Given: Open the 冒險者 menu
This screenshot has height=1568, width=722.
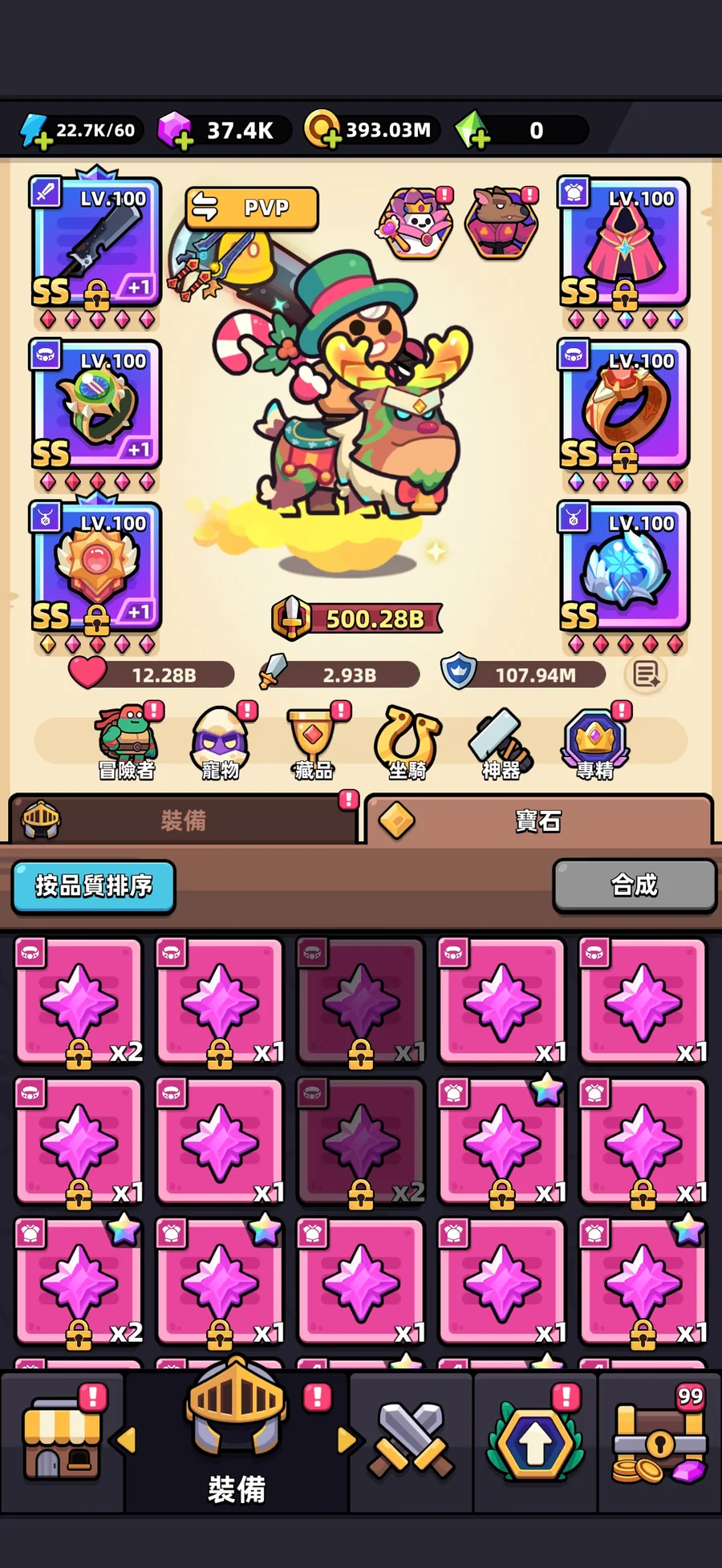Looking at the screenshot, I should (127, 743).
